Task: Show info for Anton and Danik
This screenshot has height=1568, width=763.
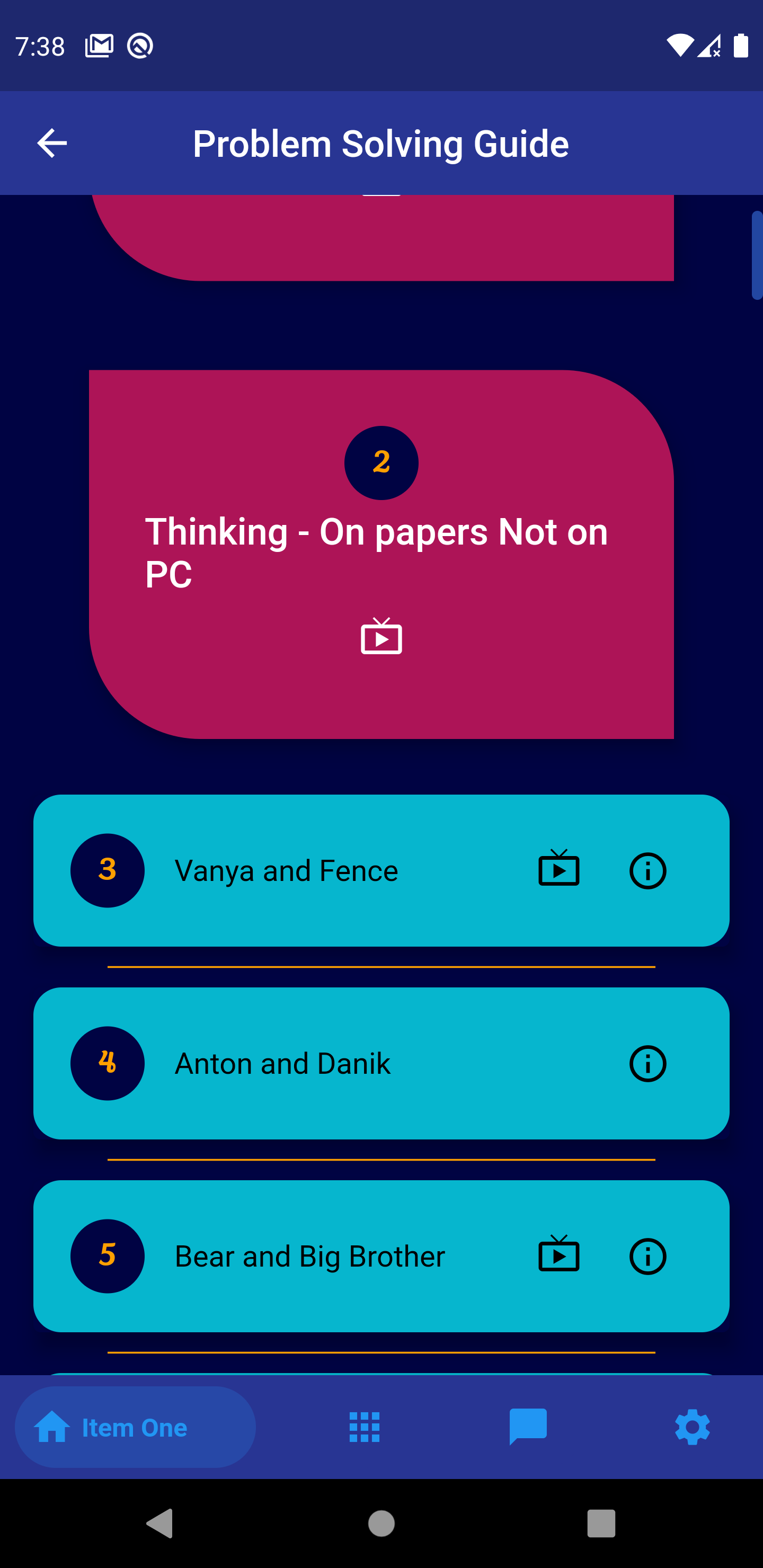Action: pos(647,1063)
